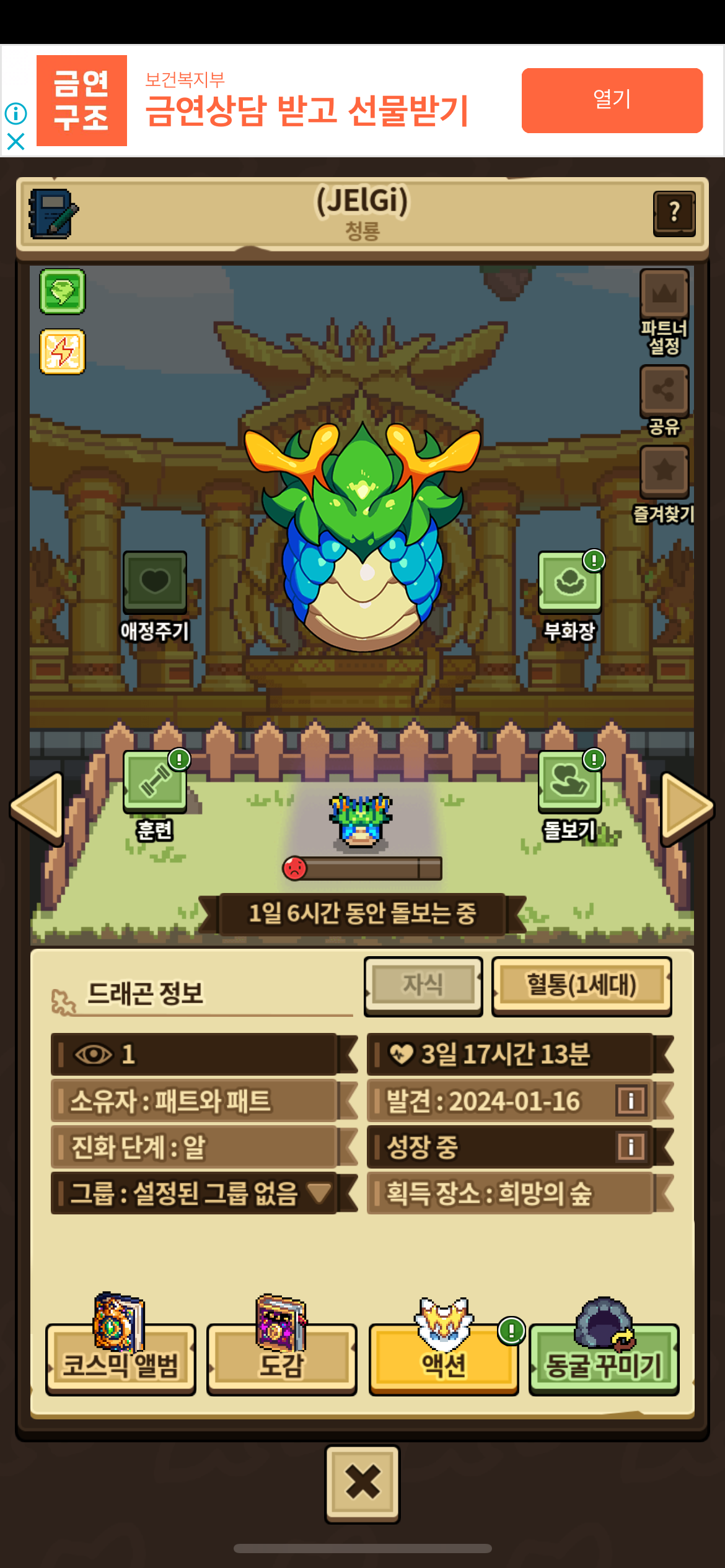
Task: Share this dragon via 공유
Action: [x=664, y=391]
